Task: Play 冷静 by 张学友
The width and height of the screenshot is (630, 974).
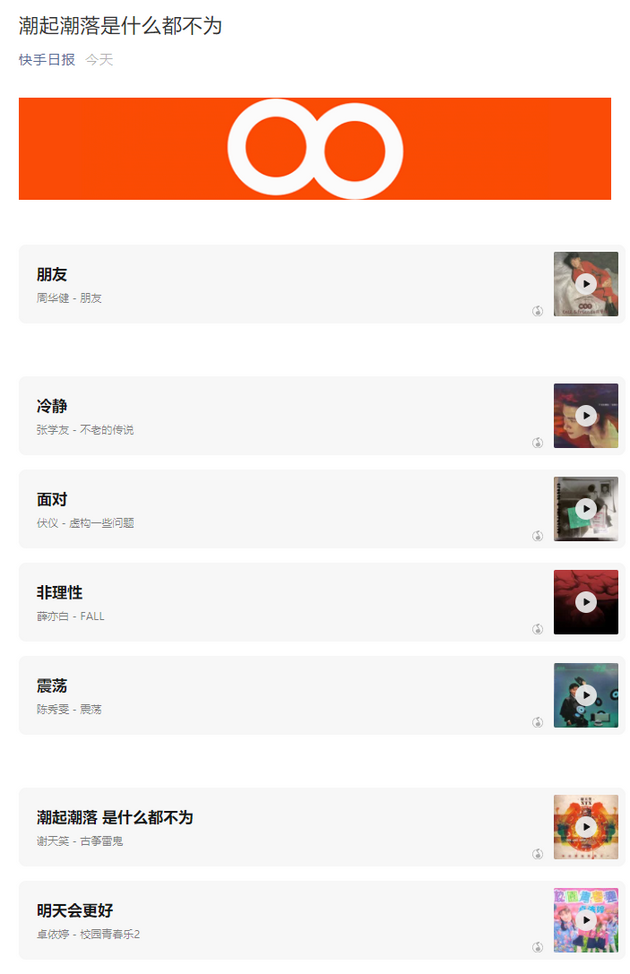Action: 586,416
